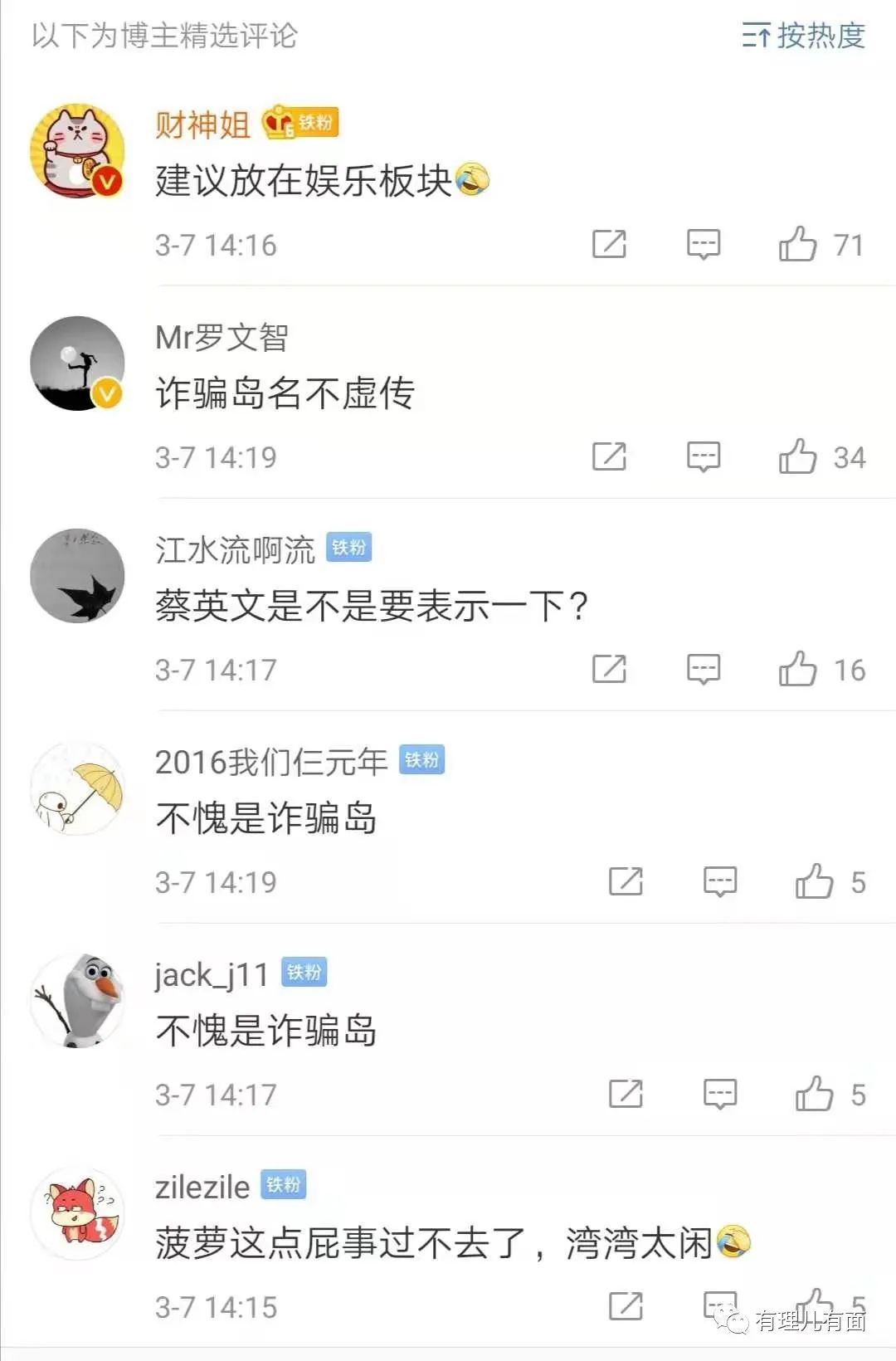The width and height of the screenshot is (896, 1361).
Task: Expand 财神姐's comment options via share arrow
Action: 611,244
